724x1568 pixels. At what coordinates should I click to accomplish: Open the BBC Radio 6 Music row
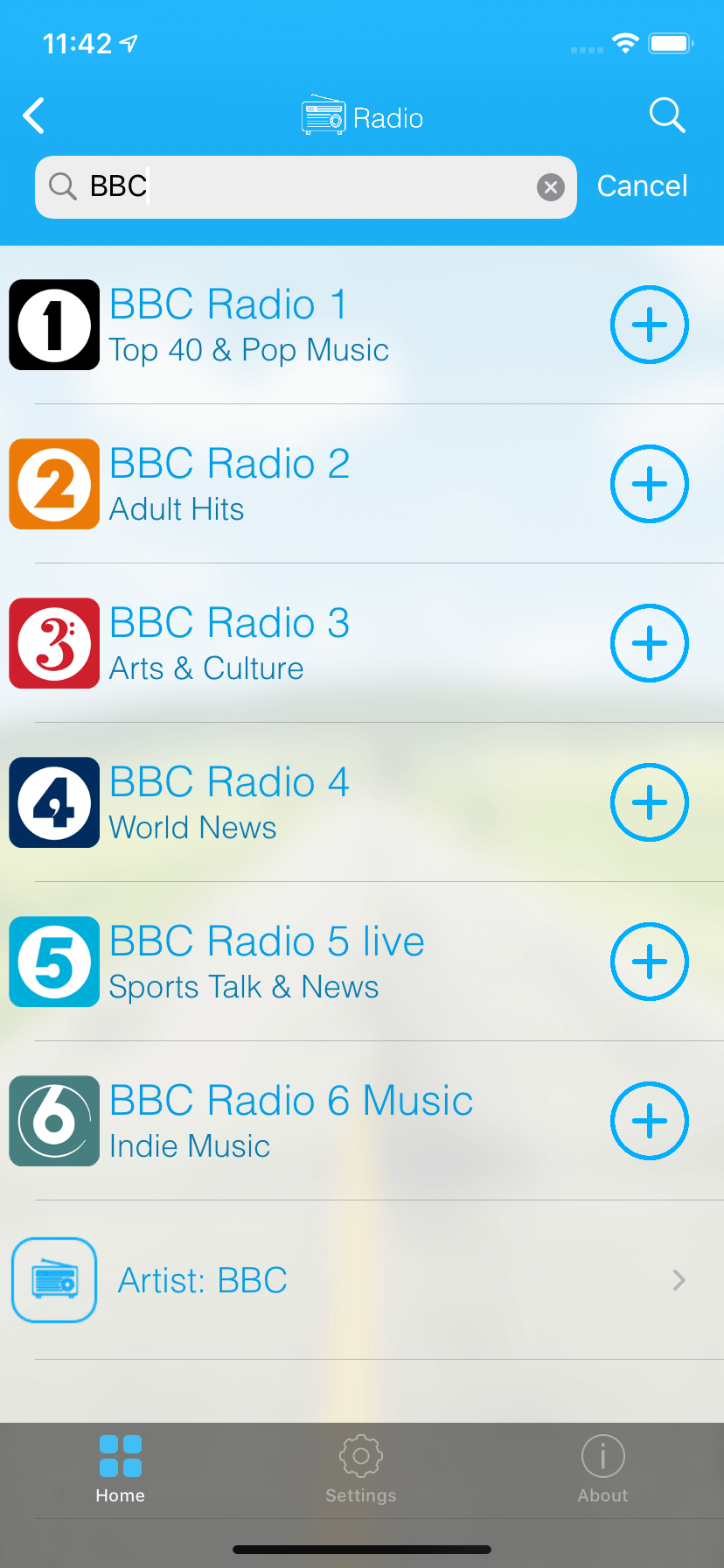[x=362, y=1121]
